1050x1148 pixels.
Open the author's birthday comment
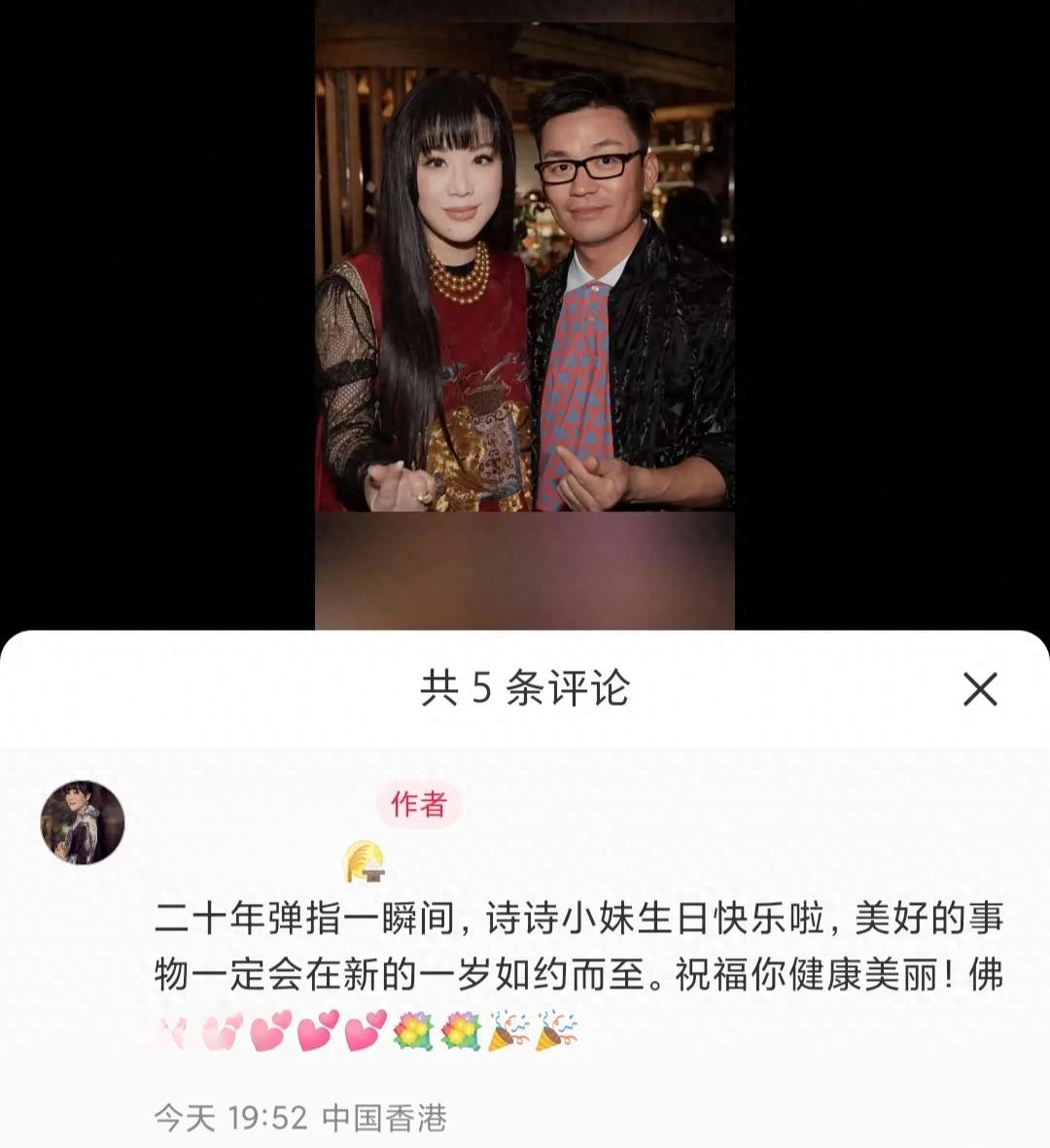(577, 946)
